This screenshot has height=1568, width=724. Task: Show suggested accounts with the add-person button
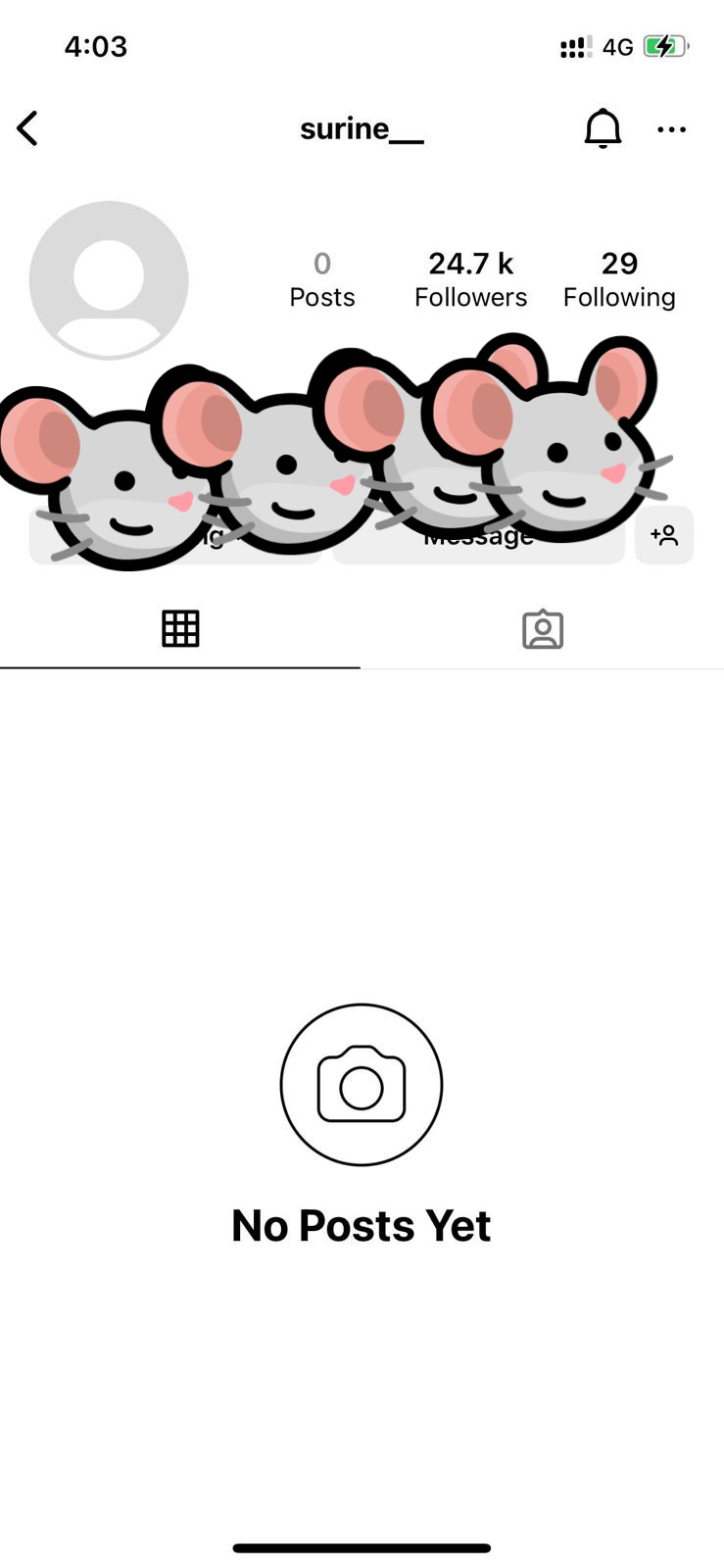[x=664, y=535]
